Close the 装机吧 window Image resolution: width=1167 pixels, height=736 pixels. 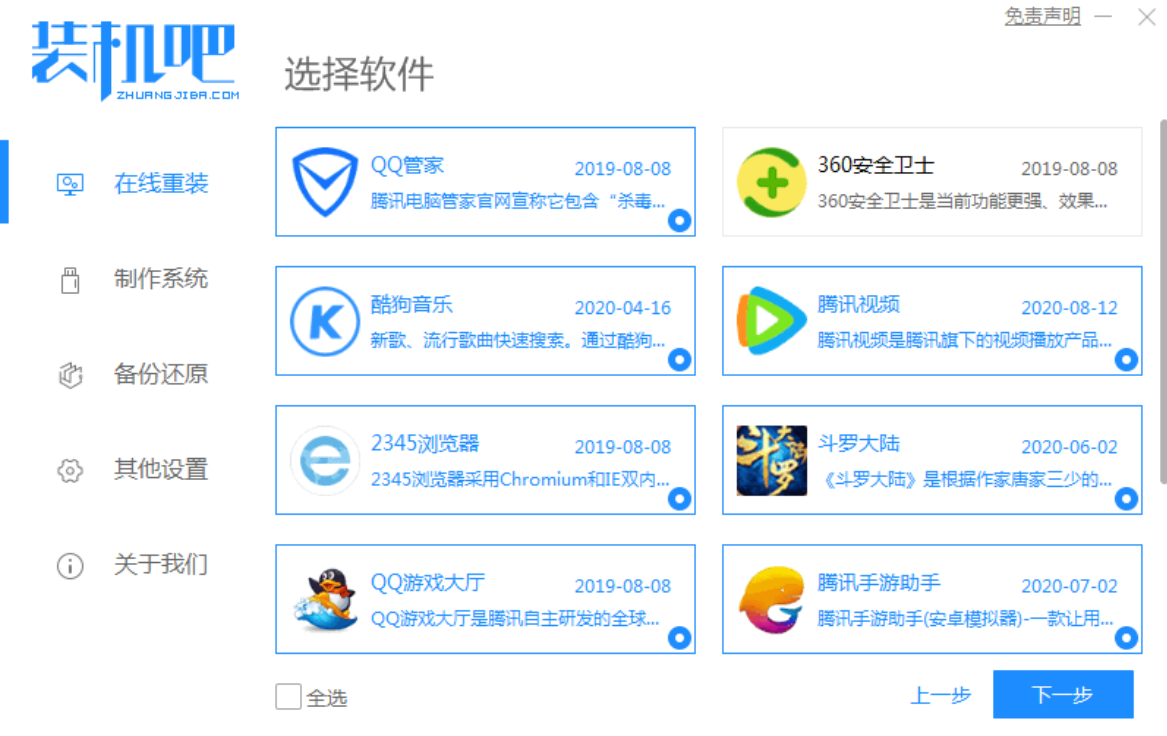[1146, 16]
